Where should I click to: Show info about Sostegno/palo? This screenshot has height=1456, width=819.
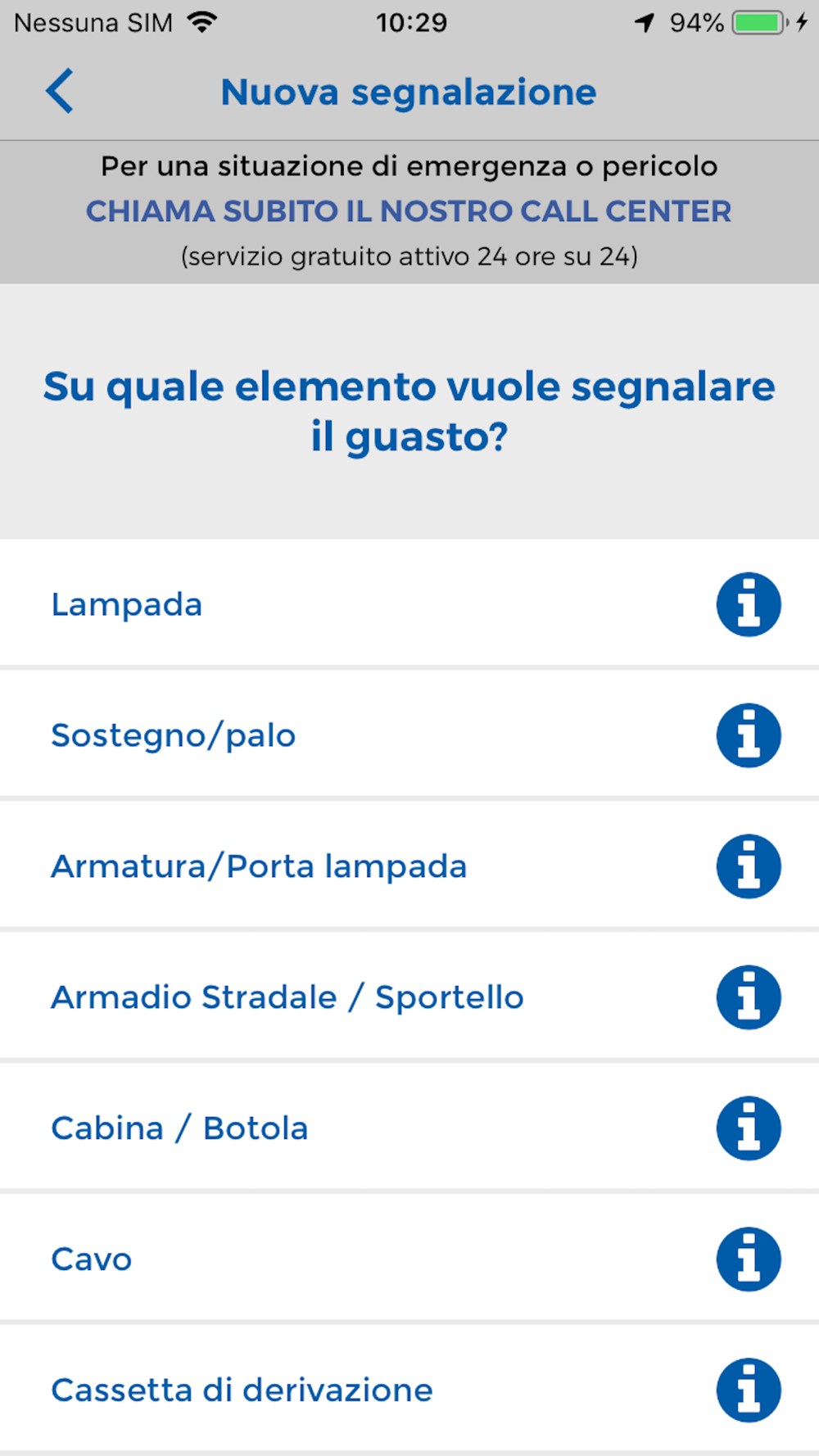click(749, 735)
